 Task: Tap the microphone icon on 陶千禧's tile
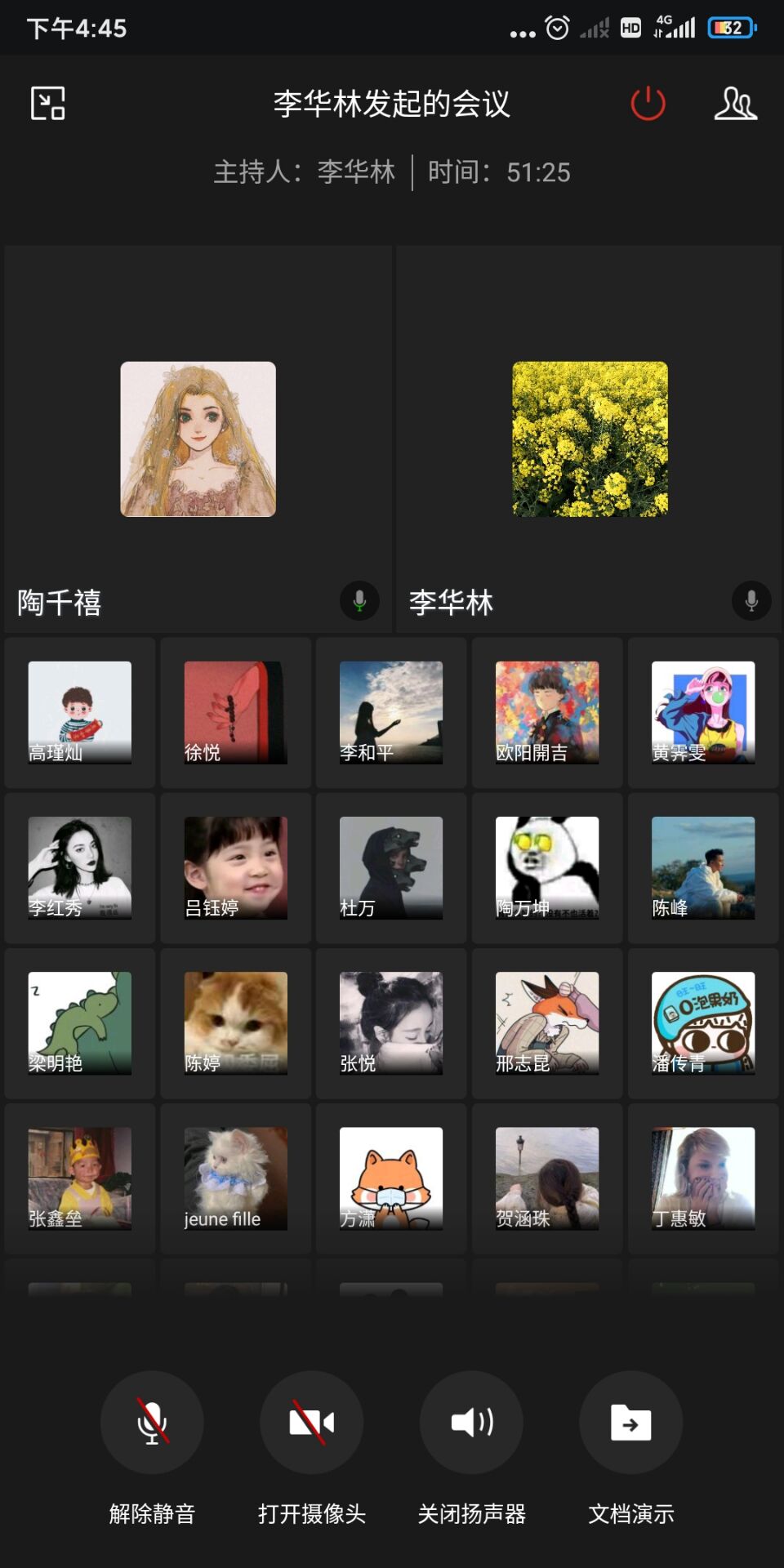click(x=359, y=601)
